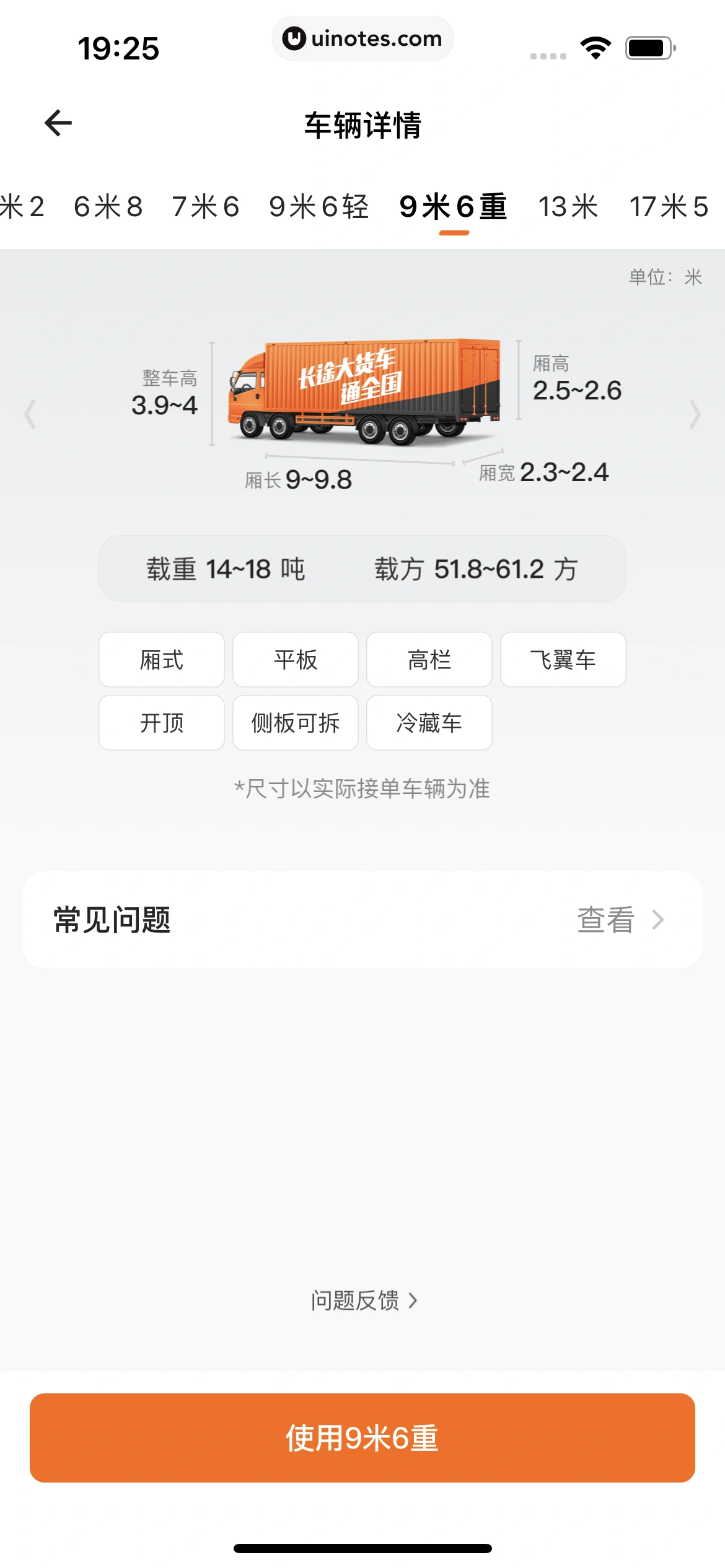Choose the 冷藏车 refrigerated option
The width and height of the screenshot is (725, 1568).
point(429,723)
